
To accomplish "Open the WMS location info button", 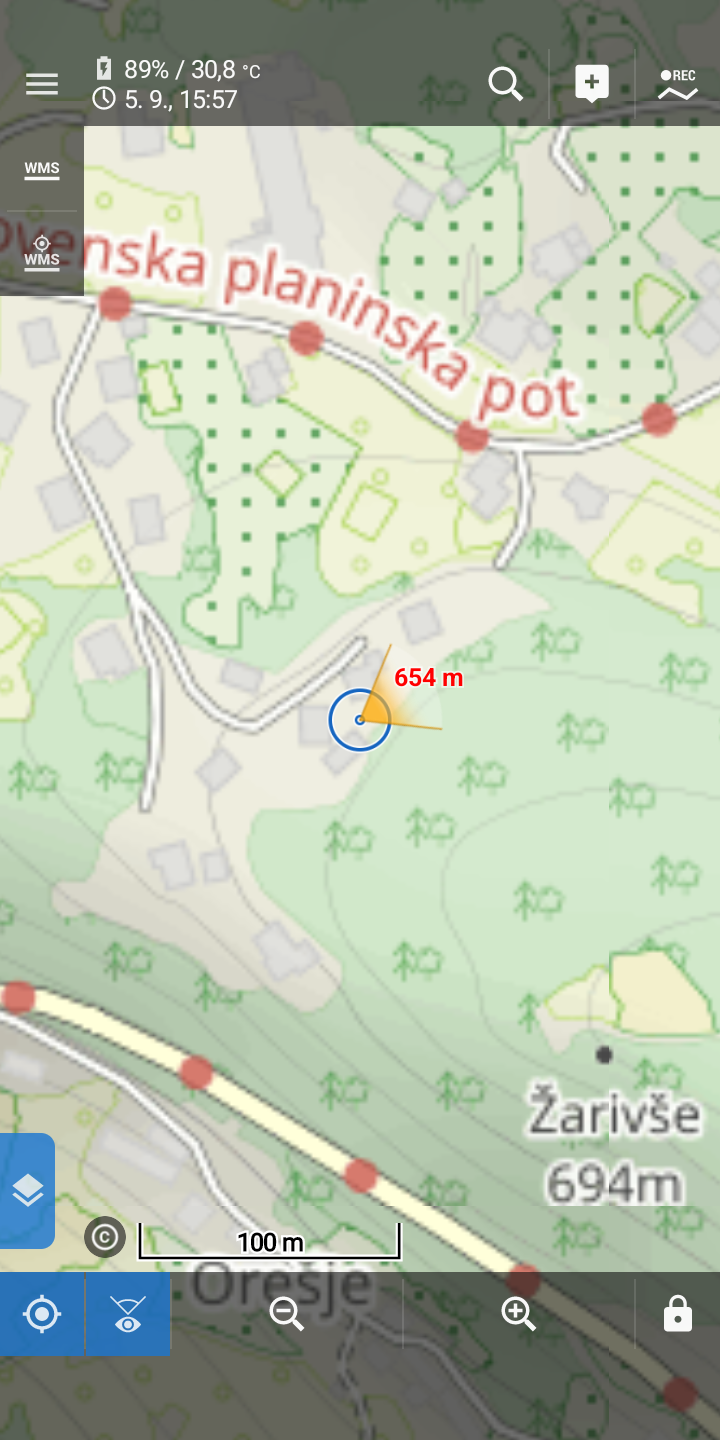I will pyautogui.click(x=42, y=252).
